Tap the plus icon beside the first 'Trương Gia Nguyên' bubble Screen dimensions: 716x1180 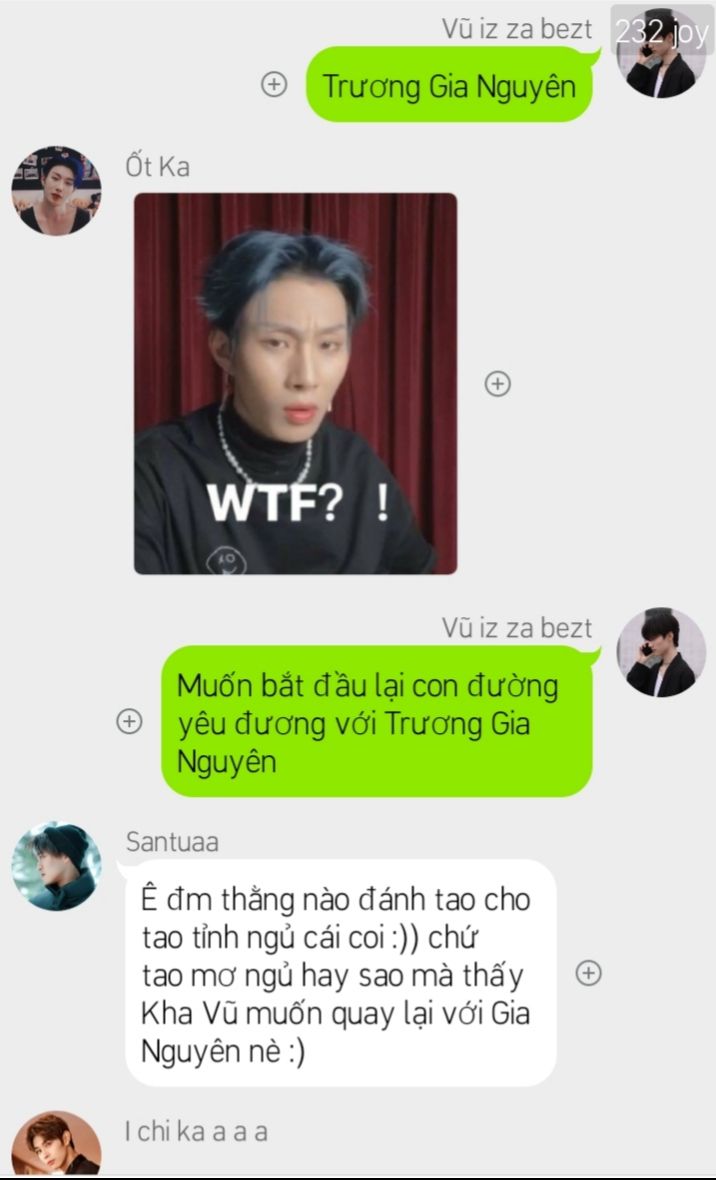point(274,84)
